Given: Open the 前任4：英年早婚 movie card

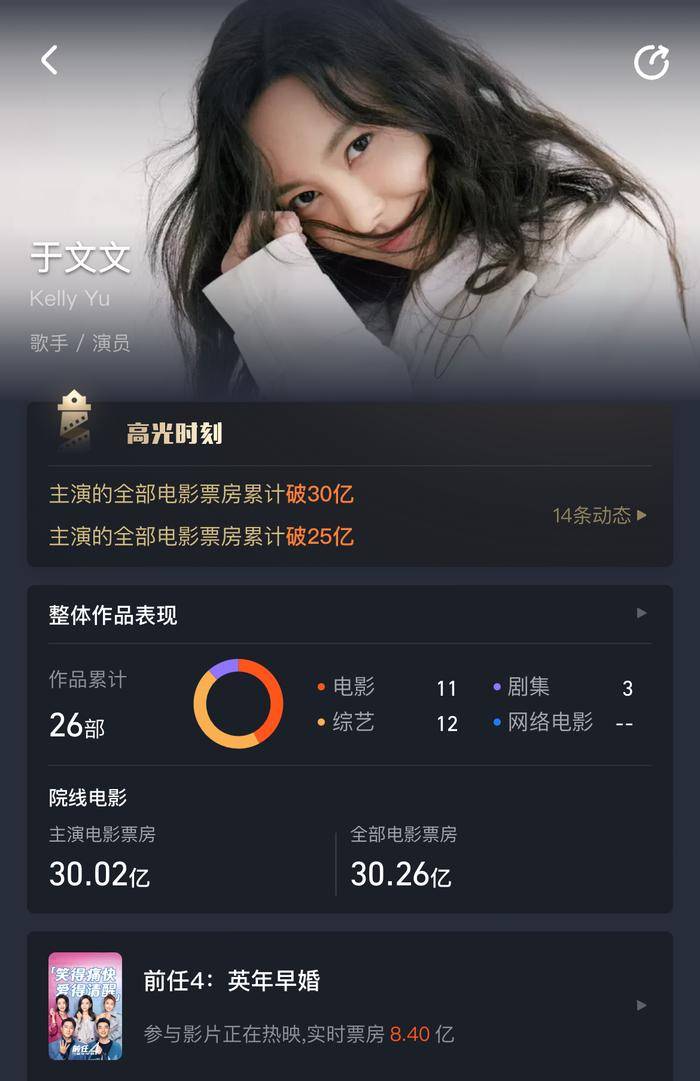Looking at the screenshot, I should click(349, 1004).
